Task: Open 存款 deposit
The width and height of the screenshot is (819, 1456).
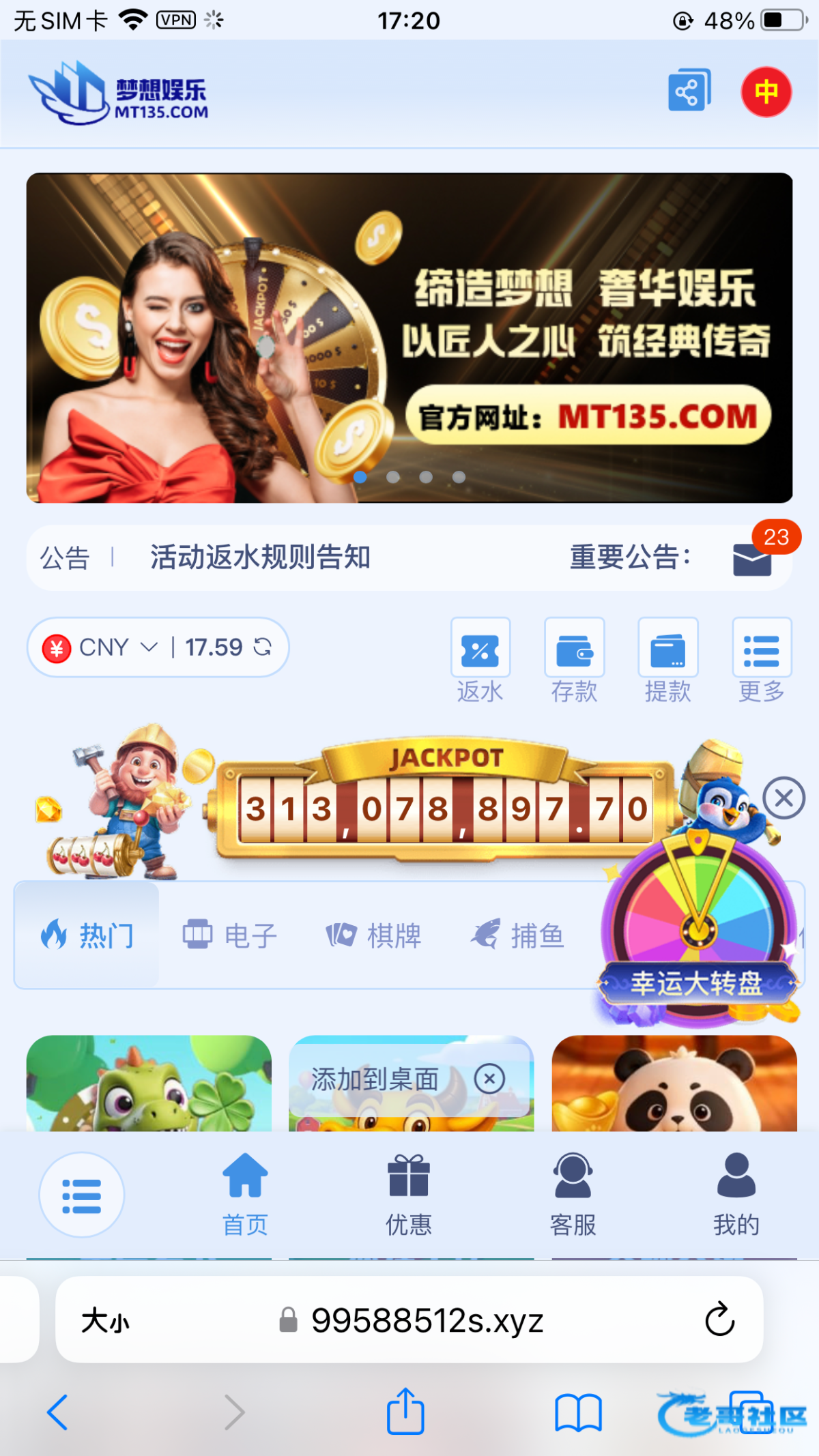Action: [x=574, y=660]
